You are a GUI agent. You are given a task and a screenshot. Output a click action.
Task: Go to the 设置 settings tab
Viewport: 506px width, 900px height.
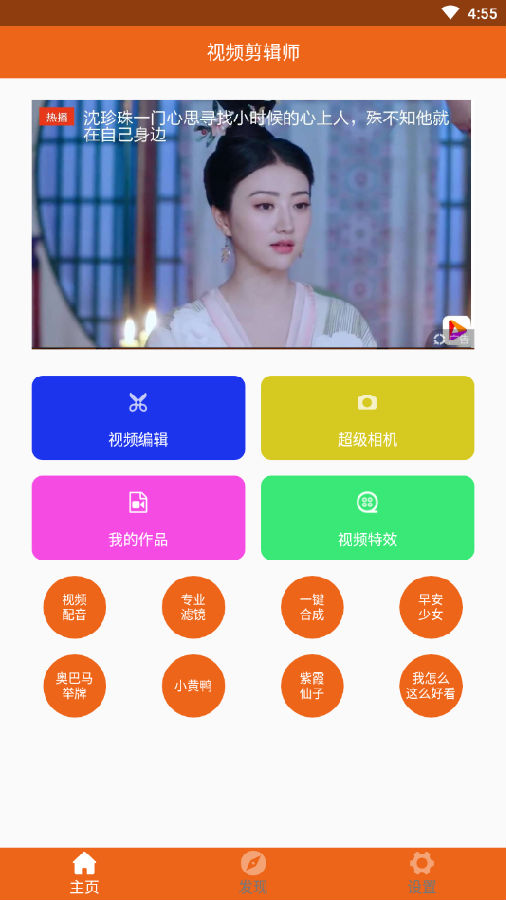click(422, 874)
